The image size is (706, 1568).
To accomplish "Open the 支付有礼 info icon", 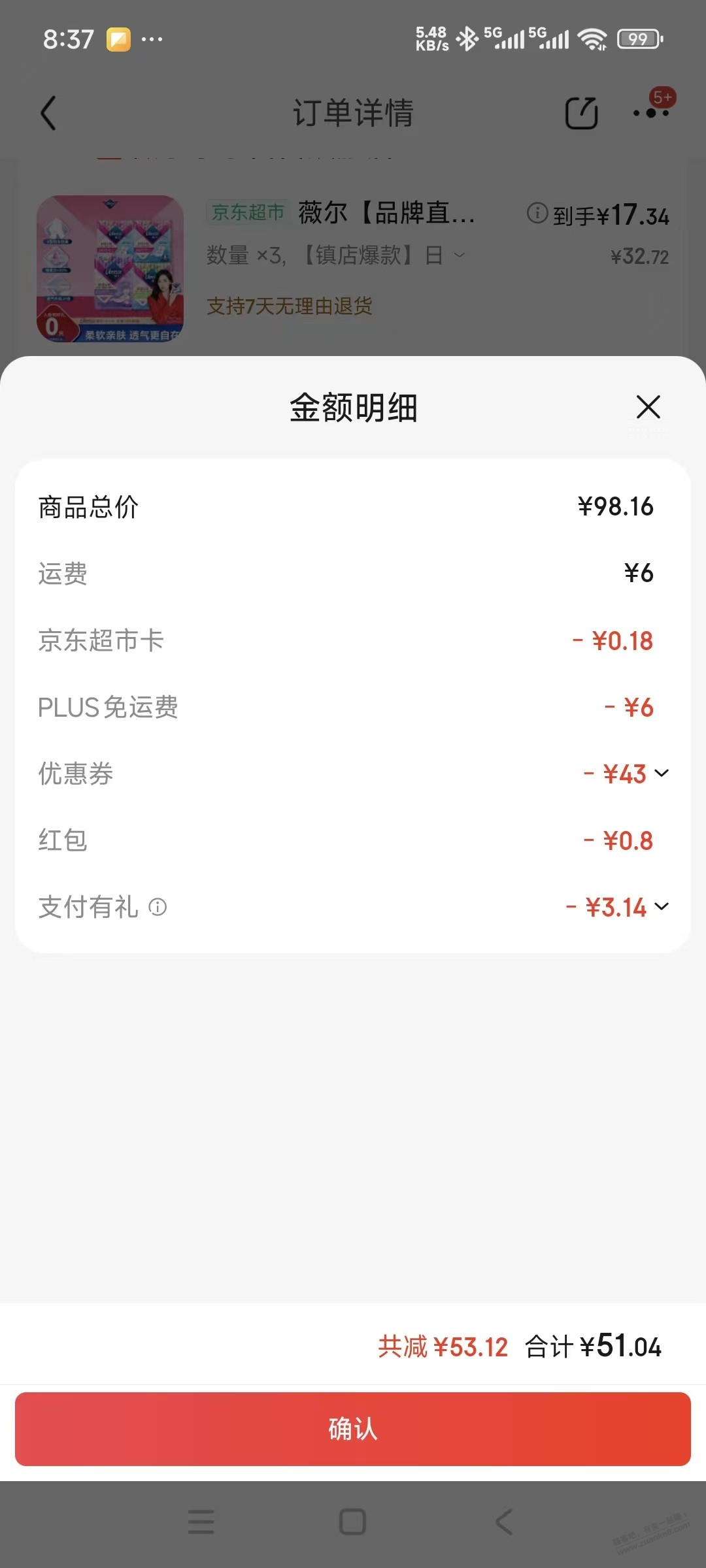I will 158,907.
